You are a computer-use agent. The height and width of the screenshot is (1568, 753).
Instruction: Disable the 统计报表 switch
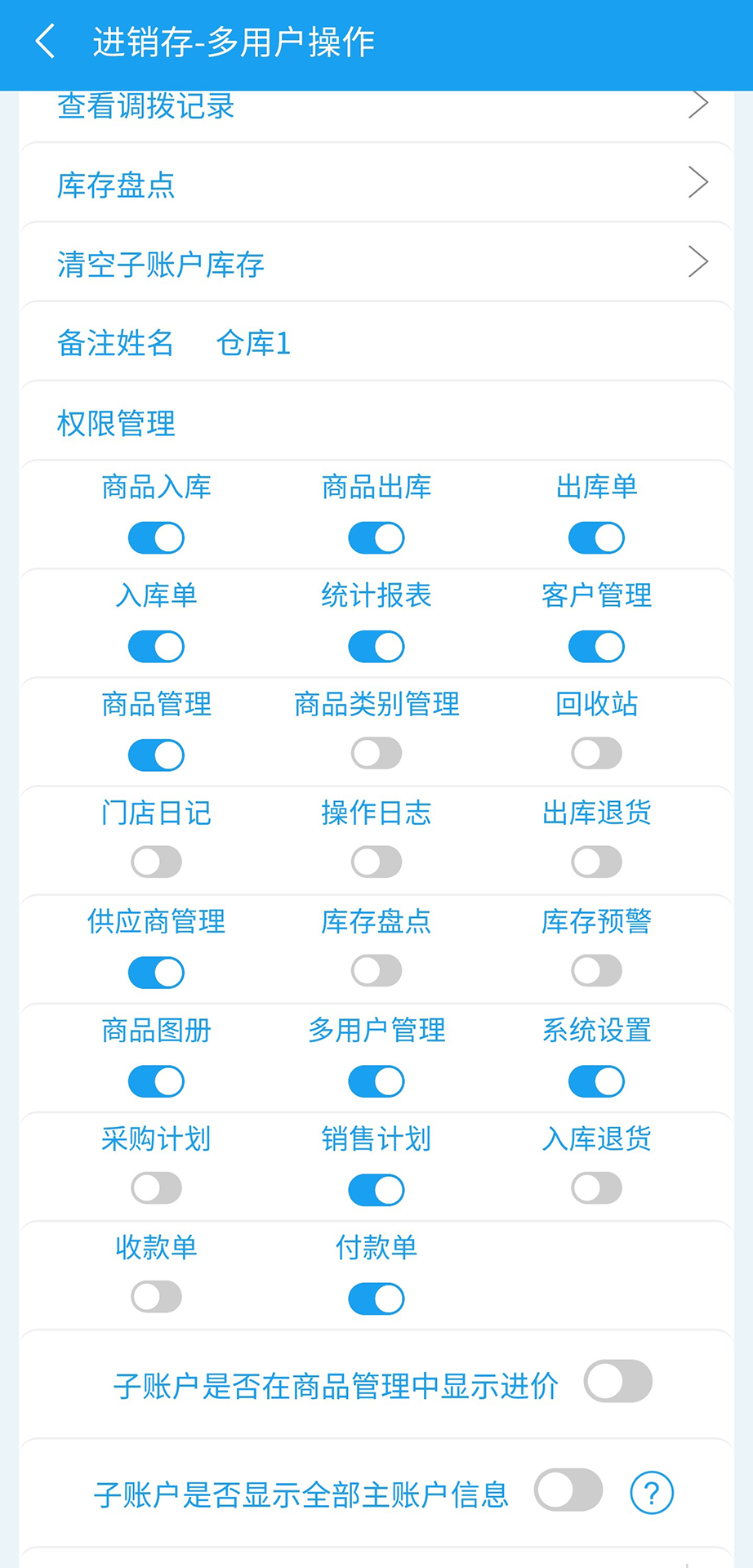376,645
